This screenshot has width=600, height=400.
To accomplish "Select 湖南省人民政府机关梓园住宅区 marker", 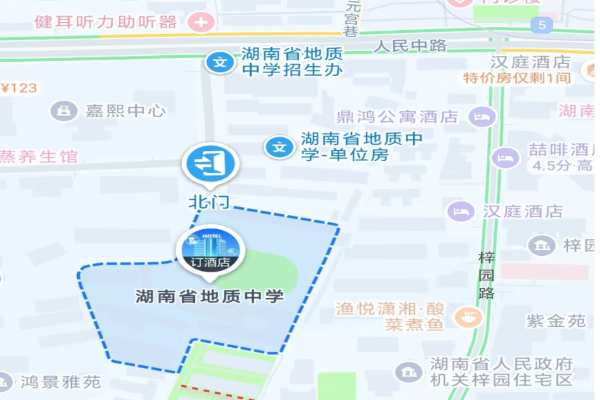I will coord(409,371).
